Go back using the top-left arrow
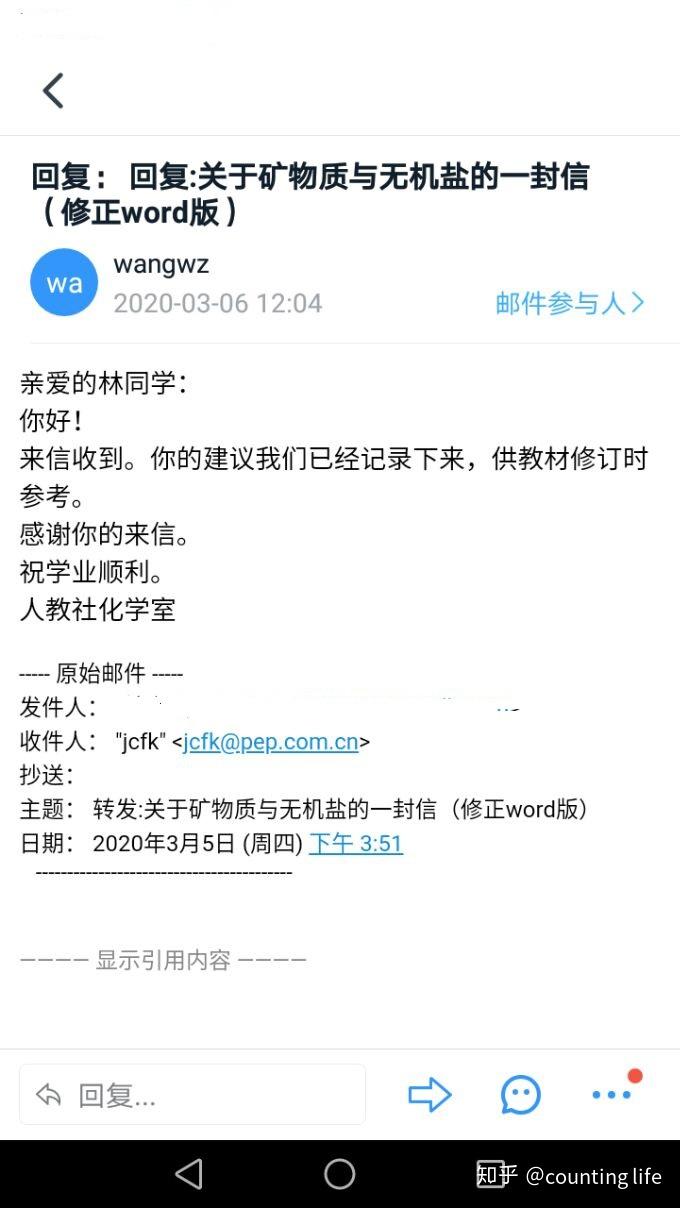Screen dimensions: 680x1208 (x=53, y=91)
